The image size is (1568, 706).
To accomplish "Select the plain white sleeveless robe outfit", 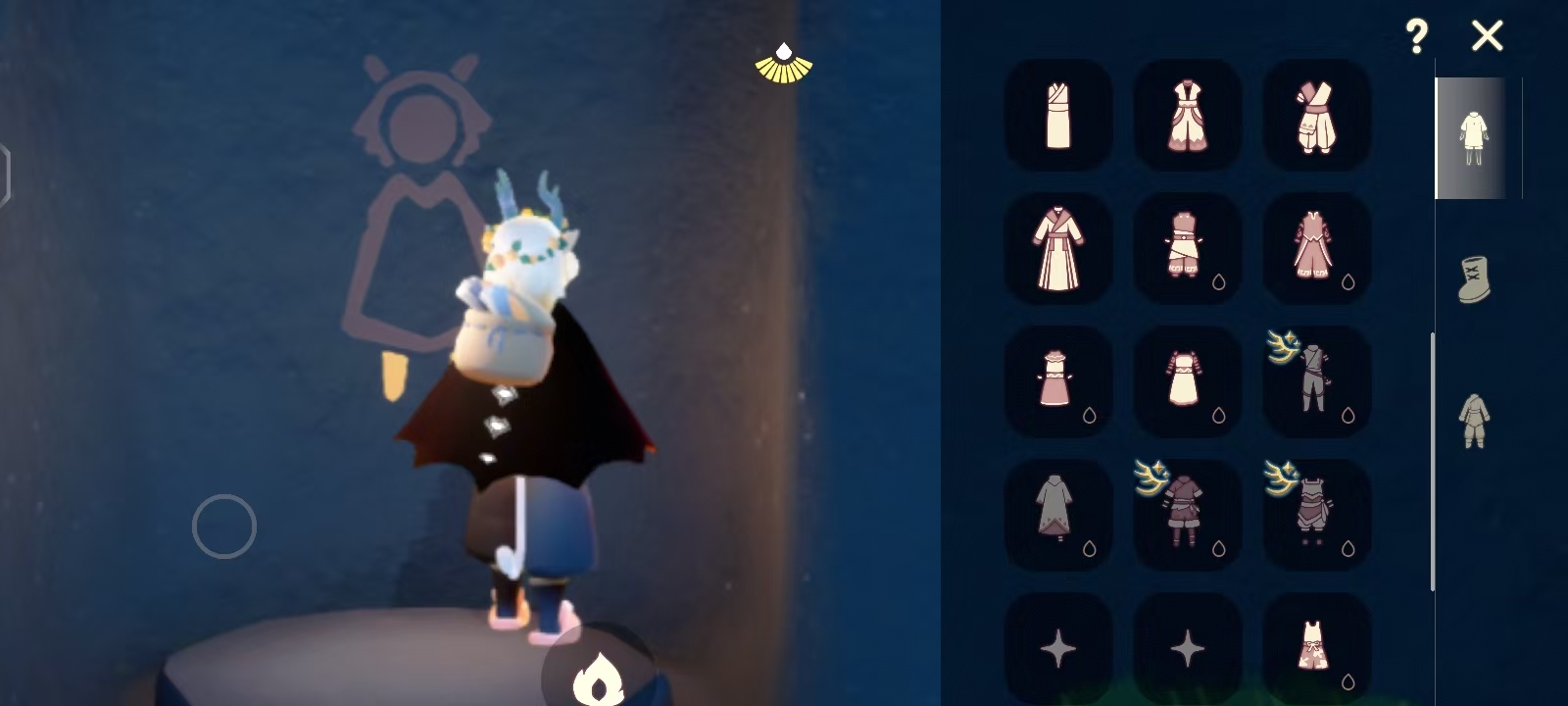I will (1057, 116).
